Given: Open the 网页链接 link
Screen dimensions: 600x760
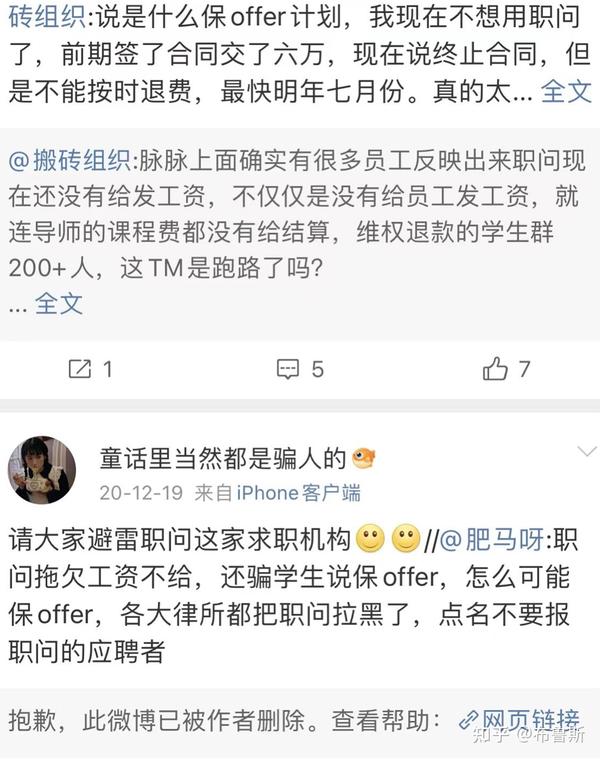Looking at the screenshot, I should pyautogui.click(x=518, y=719).
